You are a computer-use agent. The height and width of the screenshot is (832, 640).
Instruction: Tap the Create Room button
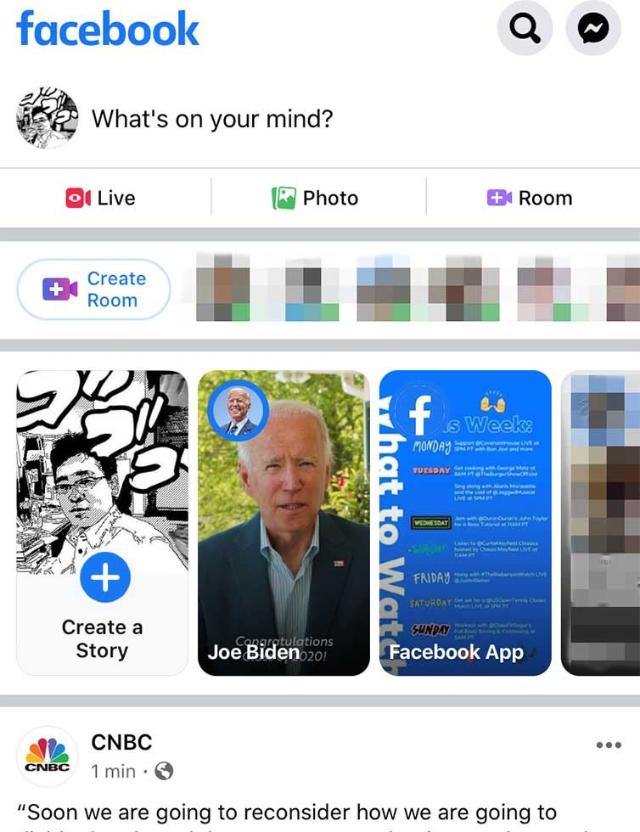[94, 290]
